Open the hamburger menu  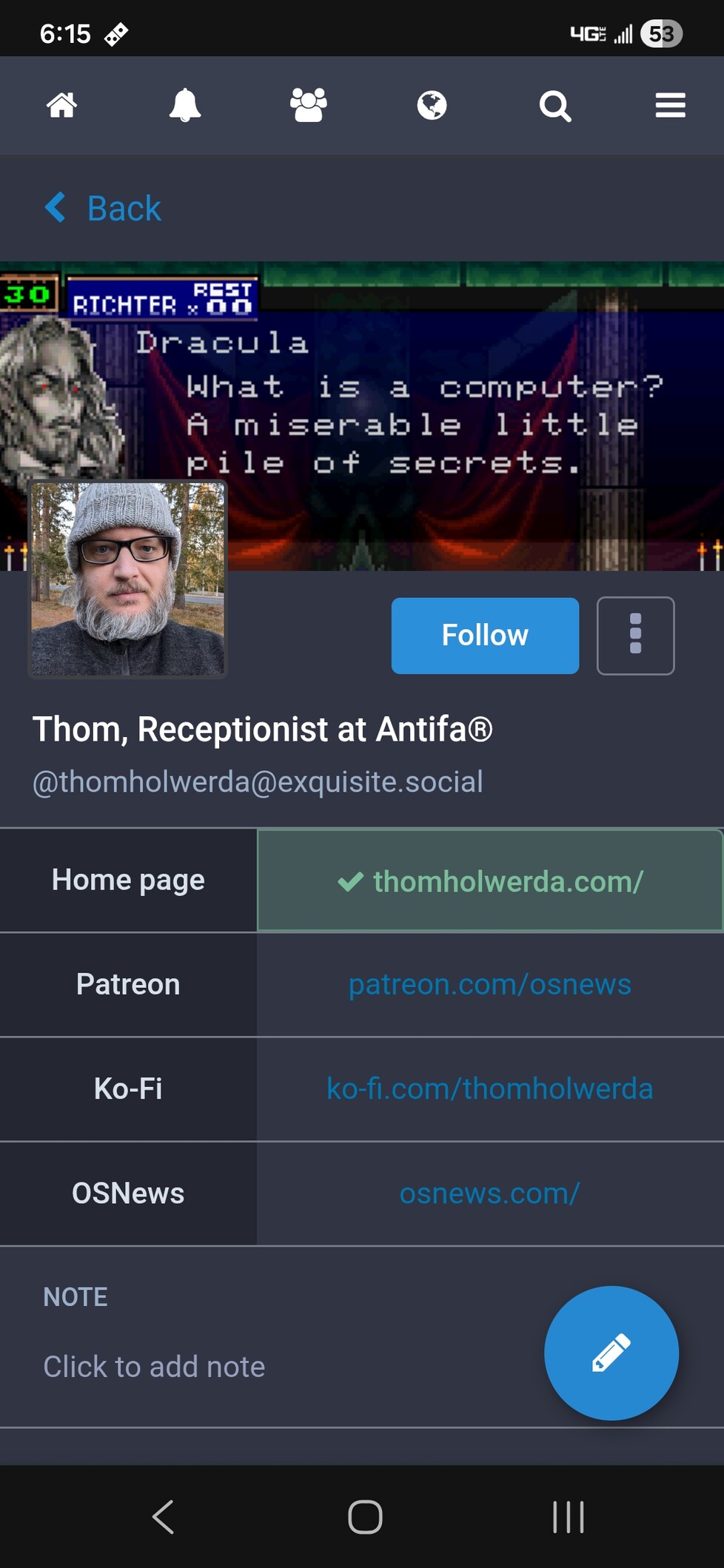pos(670,105)
